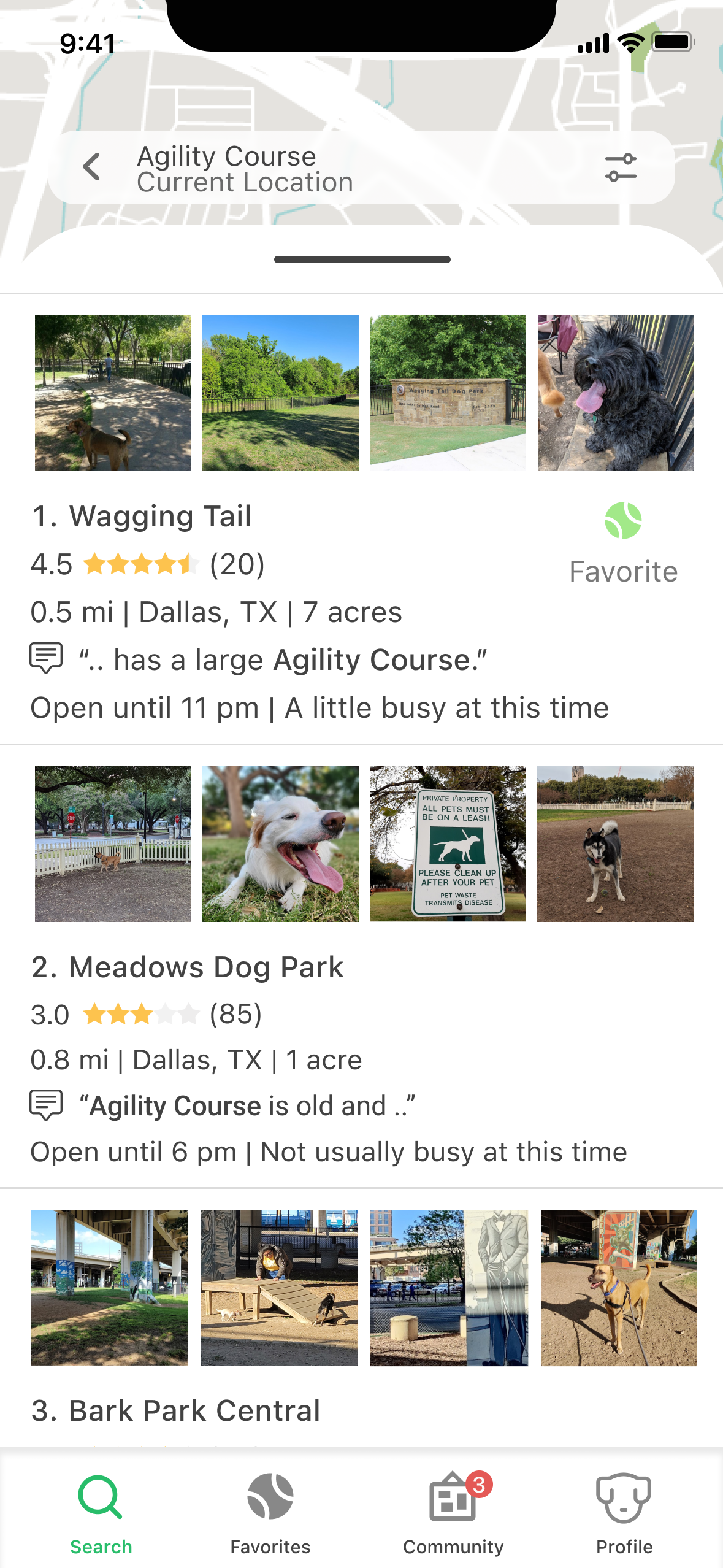View the black dog photo at Wagging Tail

615,393
